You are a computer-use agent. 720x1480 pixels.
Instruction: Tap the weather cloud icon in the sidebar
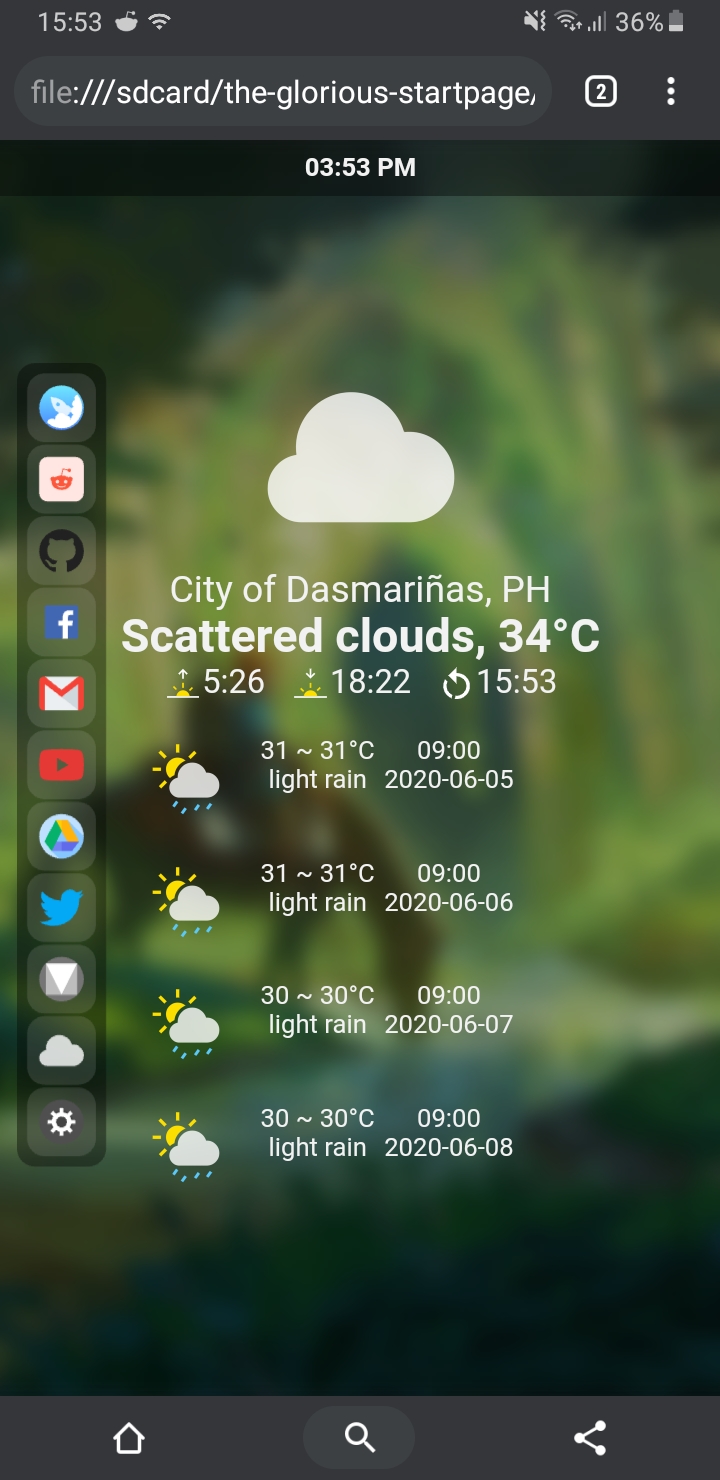pyautogui.click(x=61, y=1051)
